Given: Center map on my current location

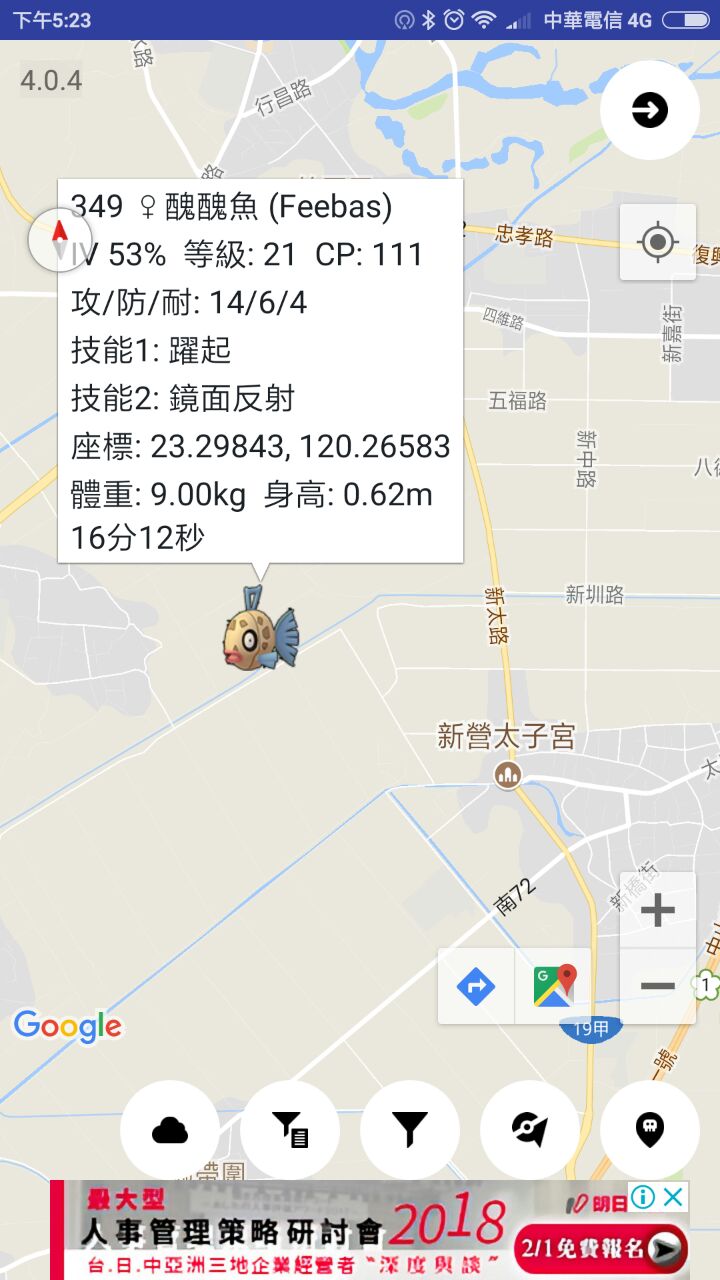Looking at the screenshot, I should [657, 242].
